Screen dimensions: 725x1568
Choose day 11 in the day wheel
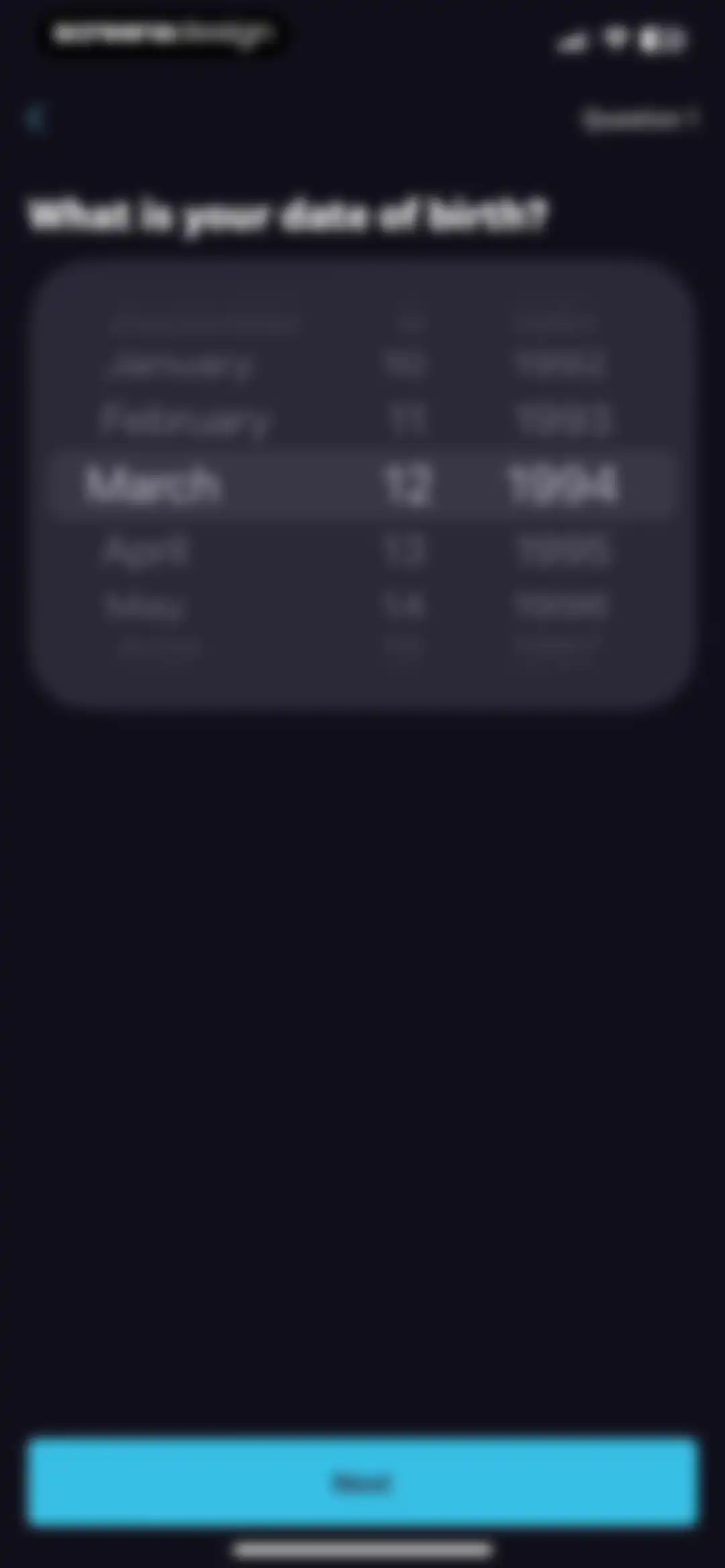[x=407, y=420]
